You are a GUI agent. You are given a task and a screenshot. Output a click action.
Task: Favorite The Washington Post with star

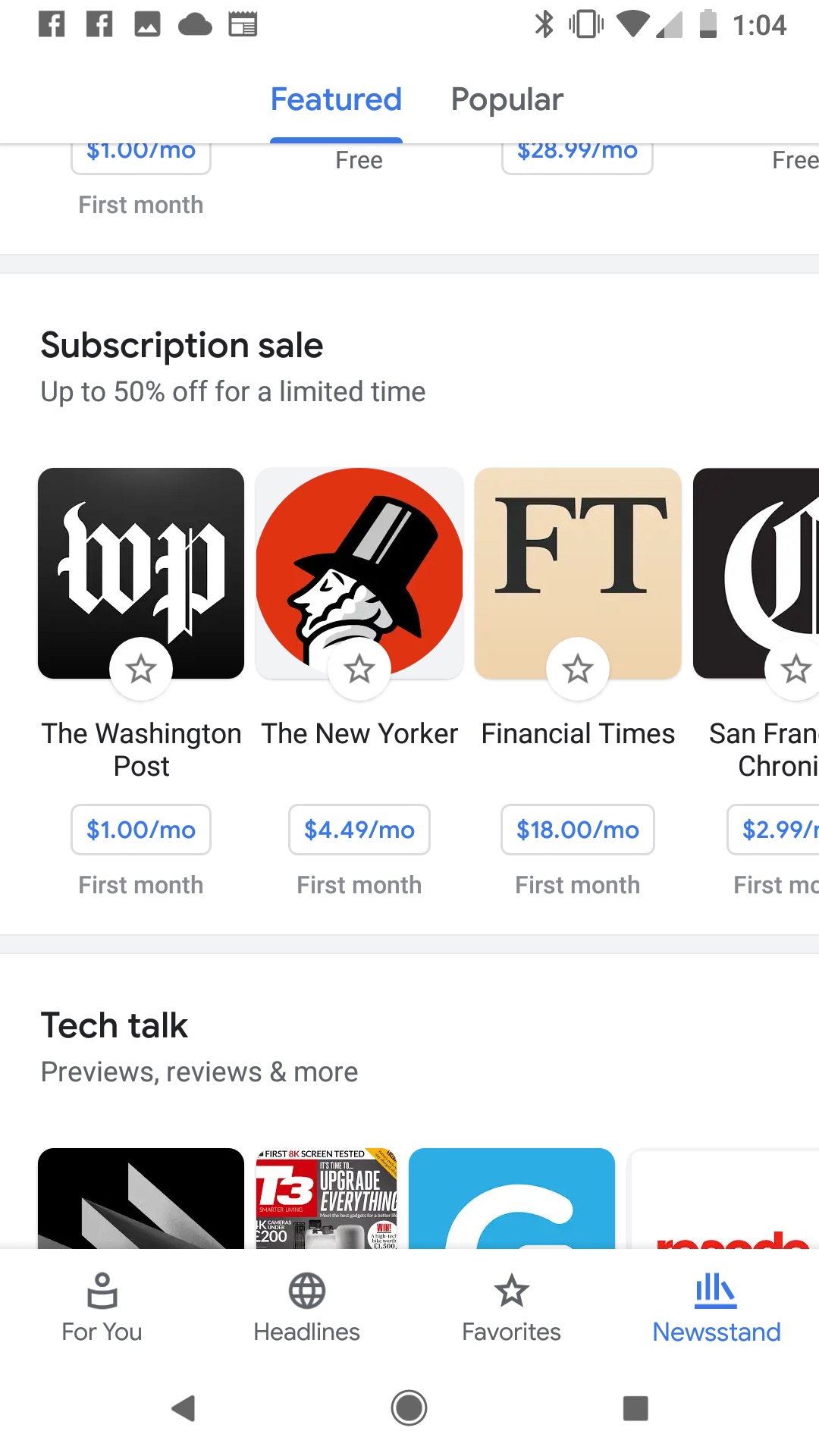click(x=141, y=669)
